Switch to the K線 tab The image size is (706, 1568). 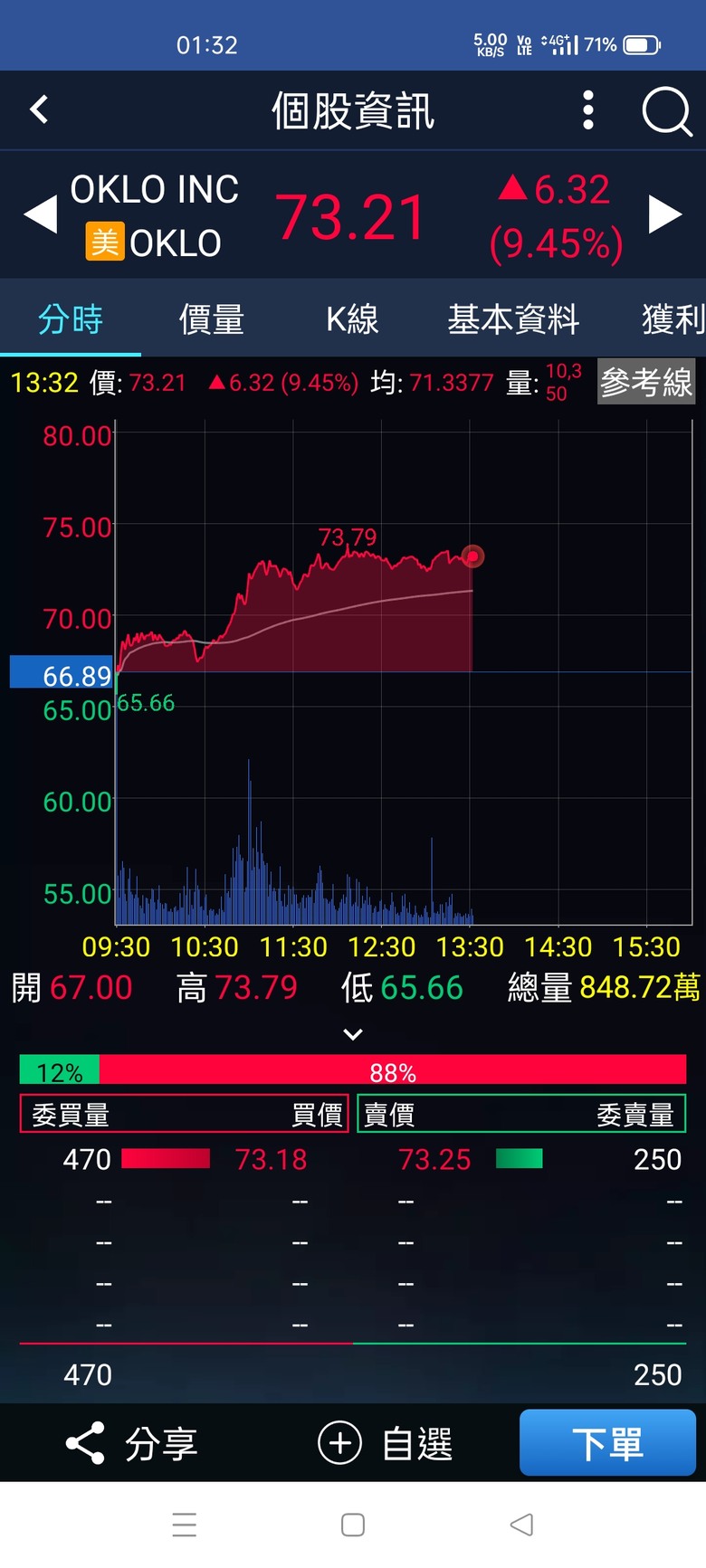[x=352, y=319]
